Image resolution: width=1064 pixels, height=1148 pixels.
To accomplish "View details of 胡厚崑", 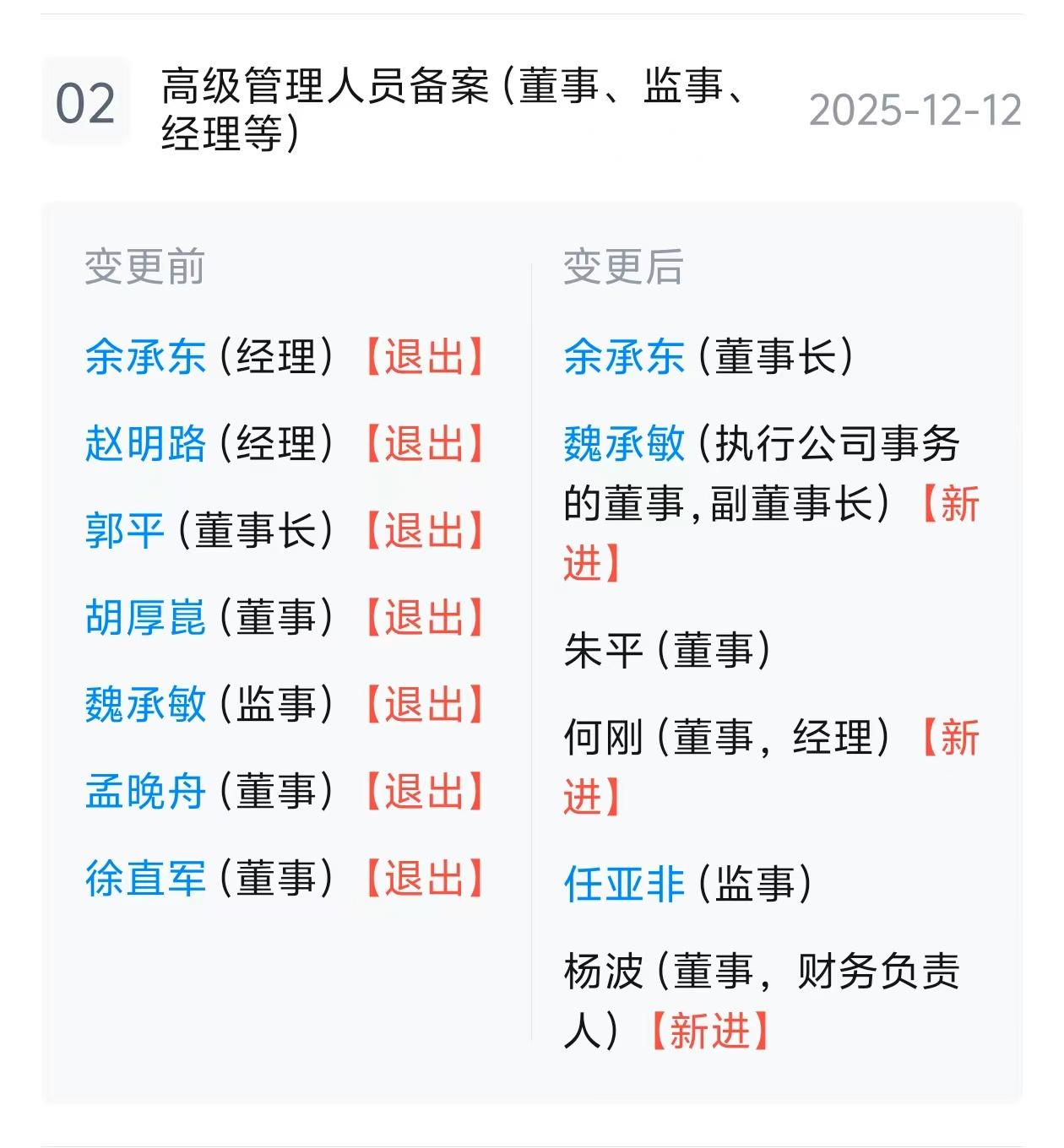I will pos(145,618).
